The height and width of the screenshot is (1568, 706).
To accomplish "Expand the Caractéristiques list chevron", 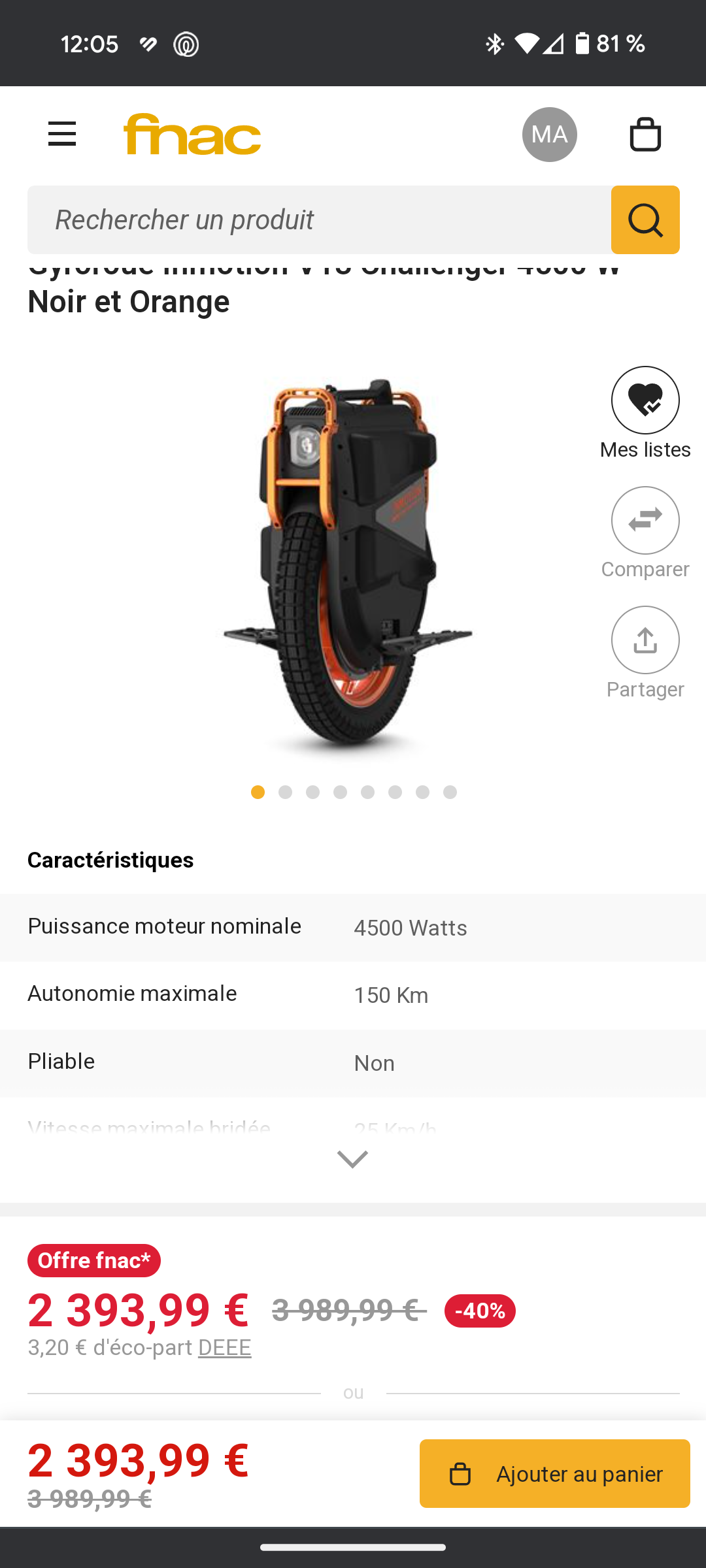I will point(353,1159).
